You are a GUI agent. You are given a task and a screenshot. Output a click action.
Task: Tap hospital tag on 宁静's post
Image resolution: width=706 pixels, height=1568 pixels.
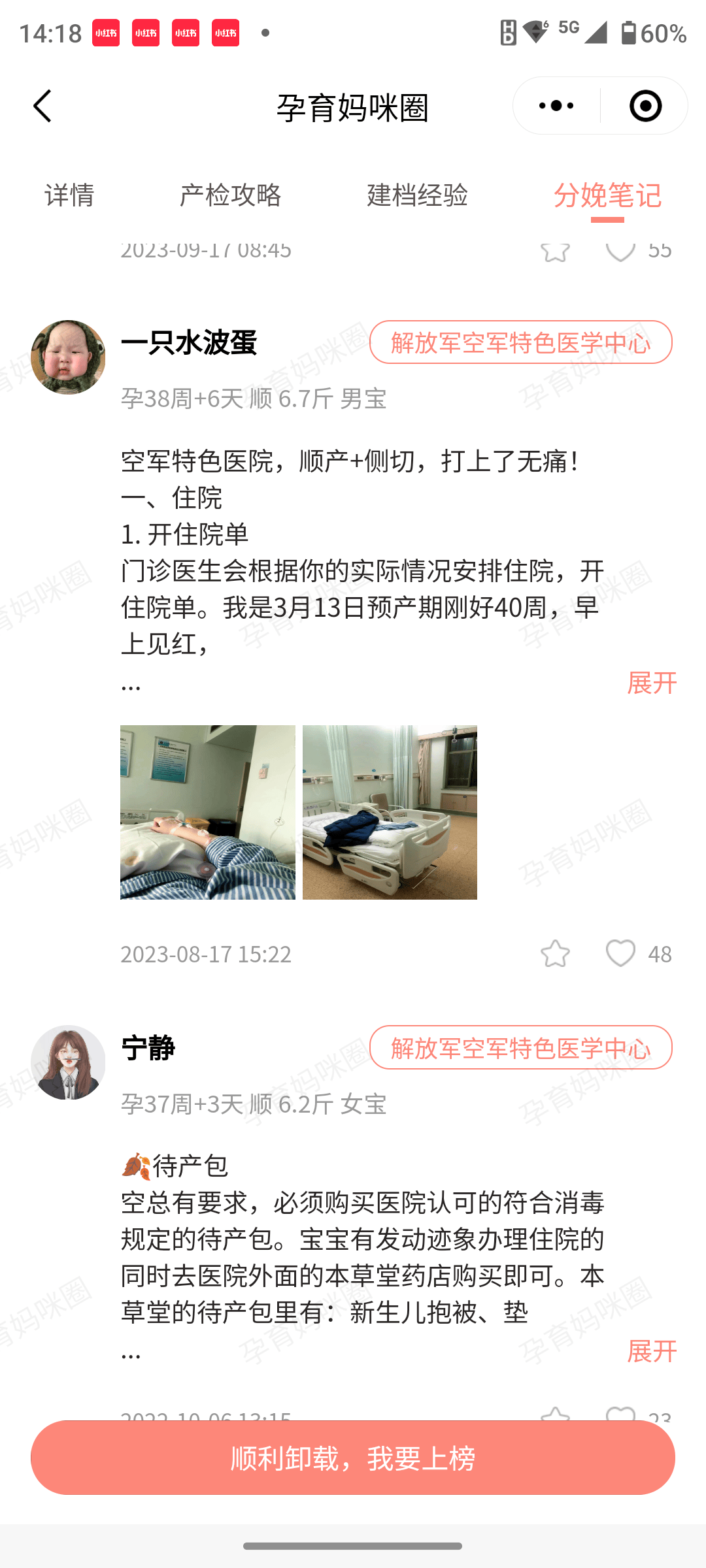520,1047
